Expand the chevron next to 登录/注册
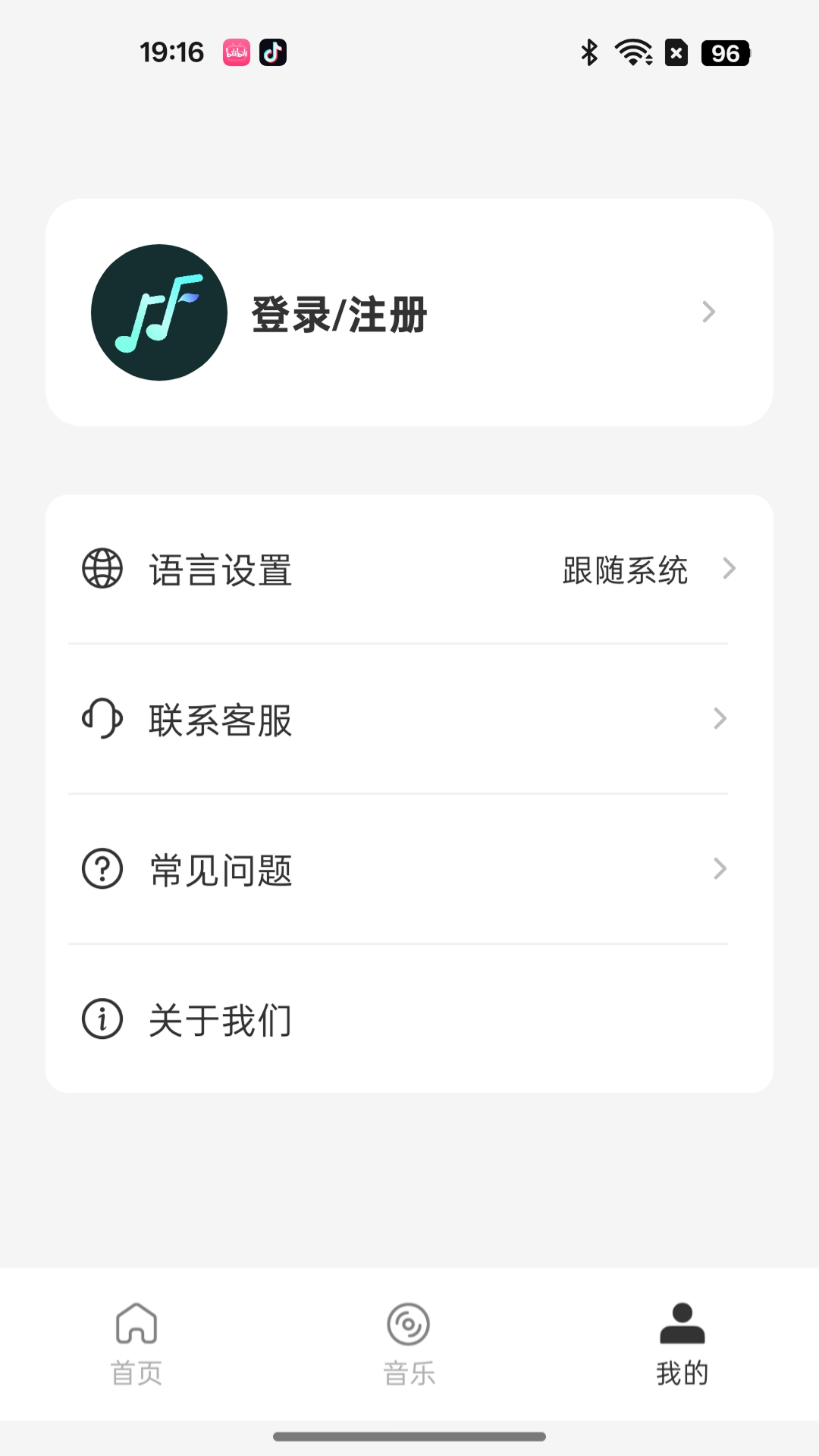The height and width of the screenshot is (1456, 819). click(709, 312)
